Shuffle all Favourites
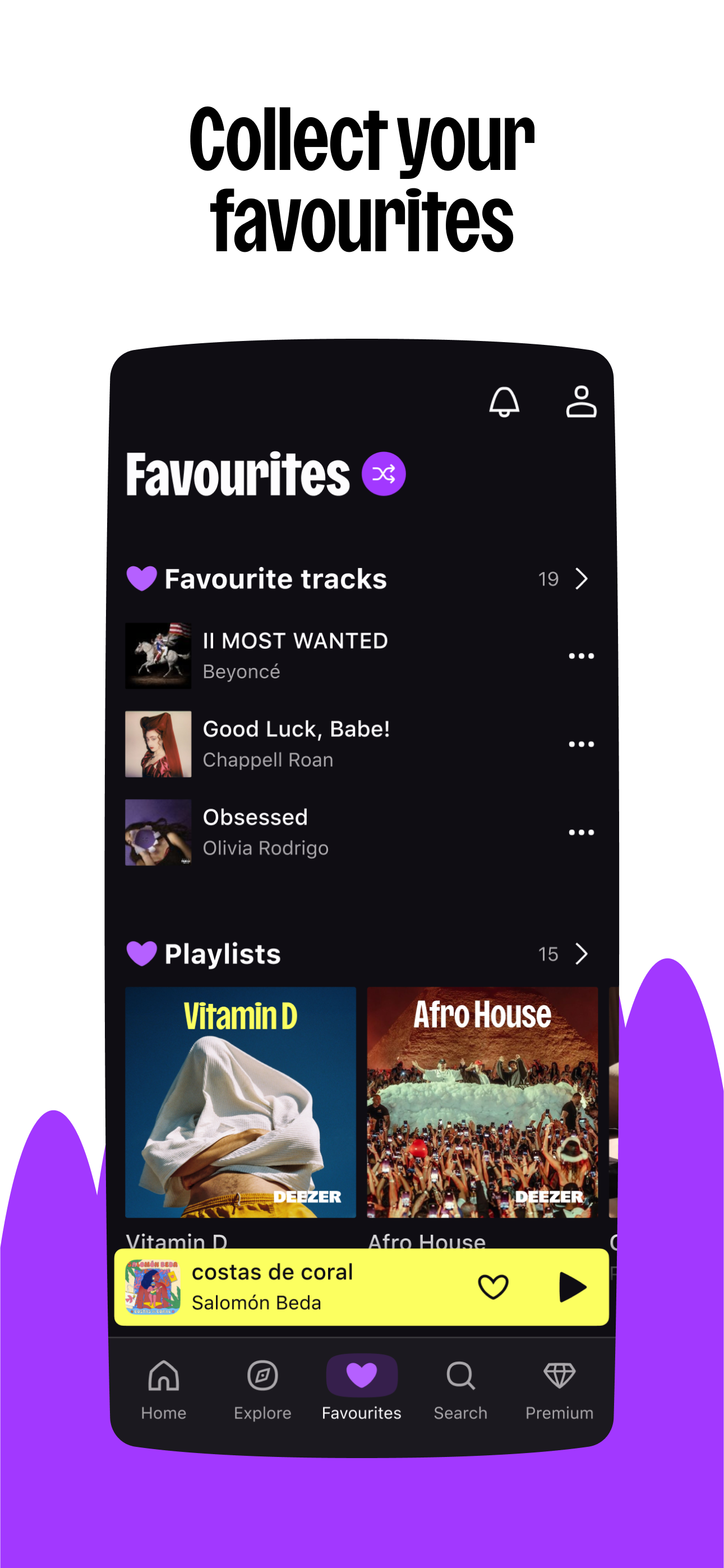This screenshot has height=1568, width=724. [x=383, y=474]
